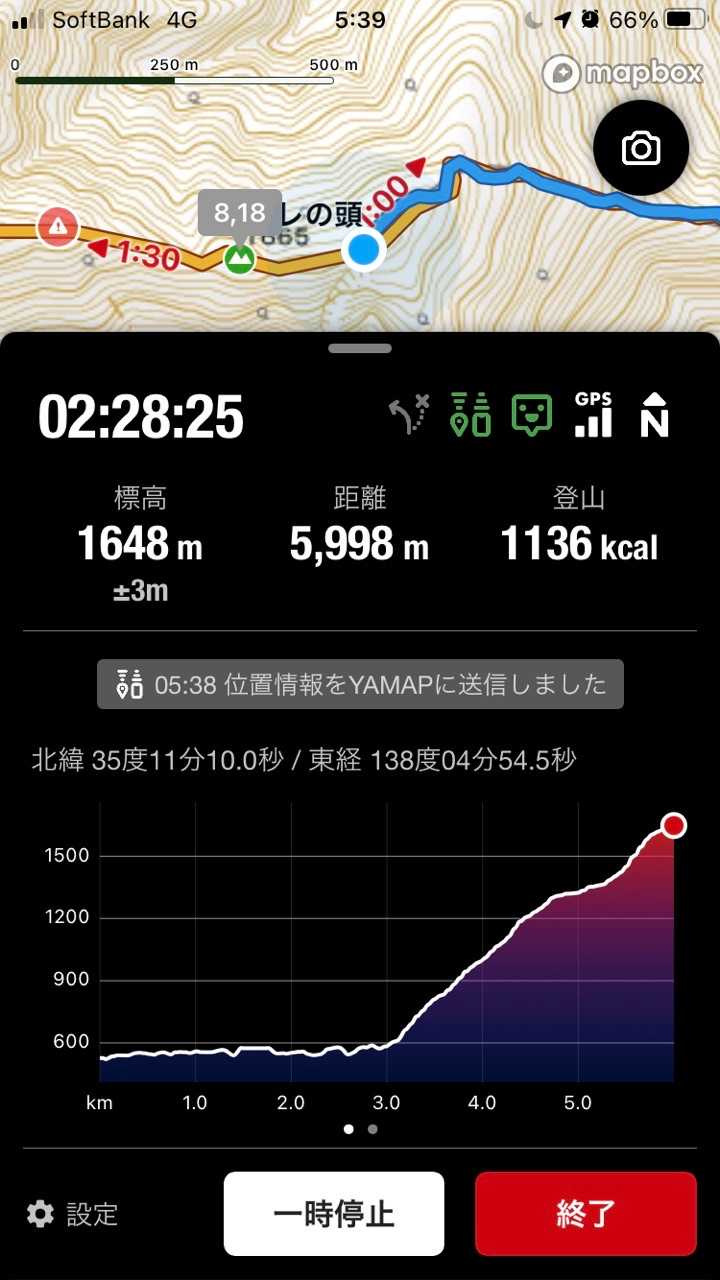The width and height of the screenshot is (720, 1280).
Task: Open the location sharing icon
Action: point(470,415)
